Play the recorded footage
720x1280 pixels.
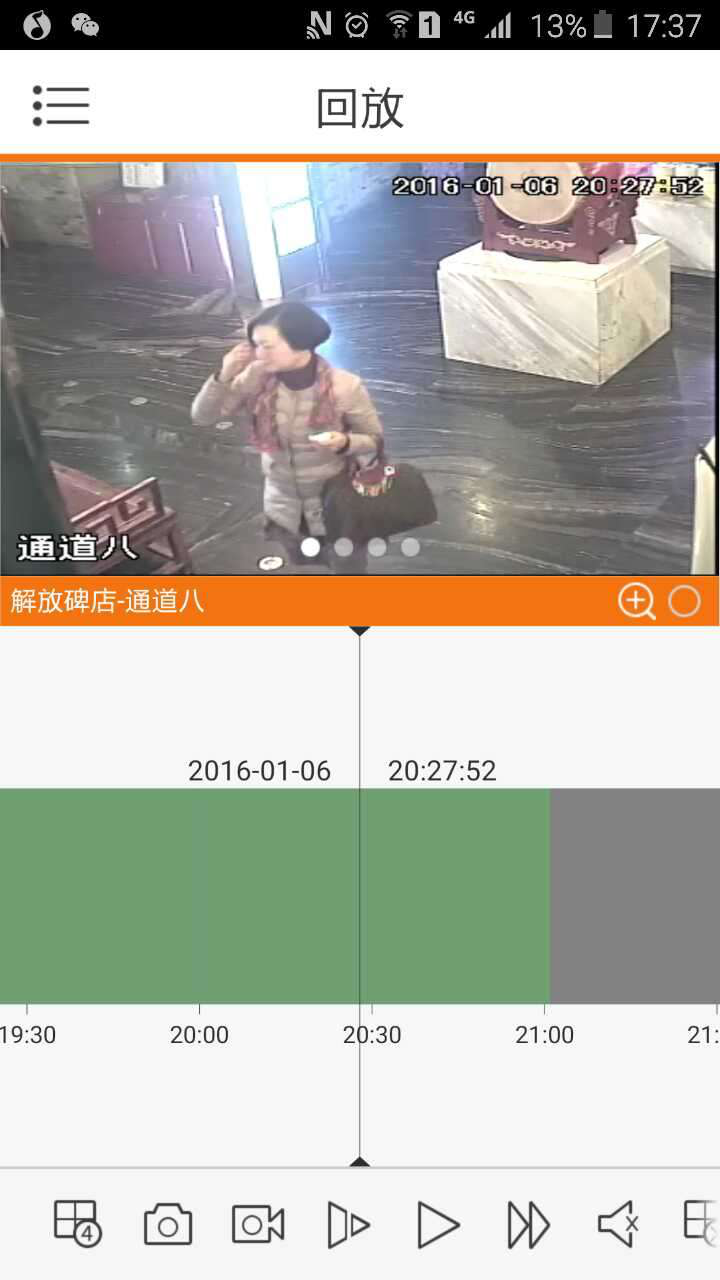coord(438,1224)
